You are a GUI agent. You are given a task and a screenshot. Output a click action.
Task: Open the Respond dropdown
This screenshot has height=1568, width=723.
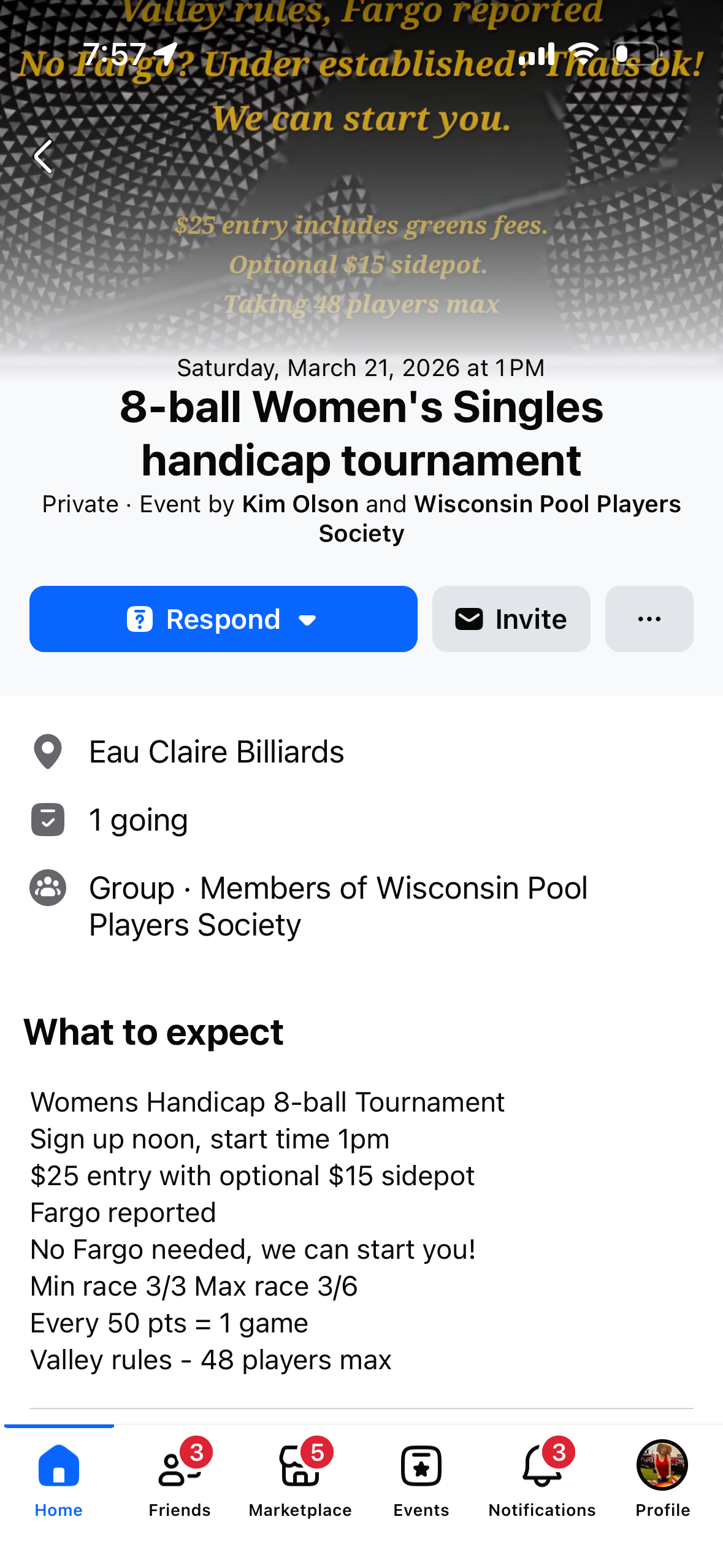pyautogui.click(x=223, y=618)
